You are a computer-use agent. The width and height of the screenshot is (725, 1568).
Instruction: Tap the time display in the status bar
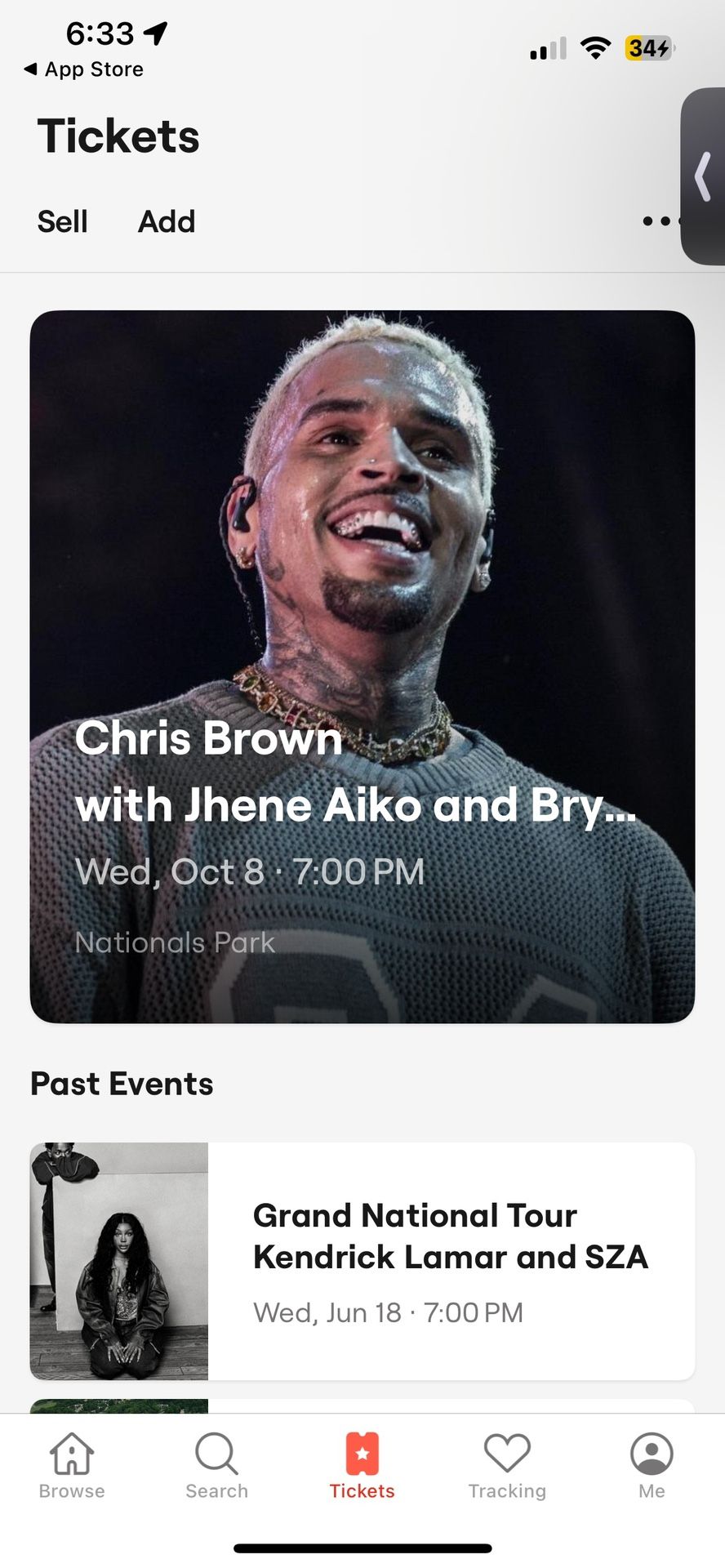pos(98,33)
